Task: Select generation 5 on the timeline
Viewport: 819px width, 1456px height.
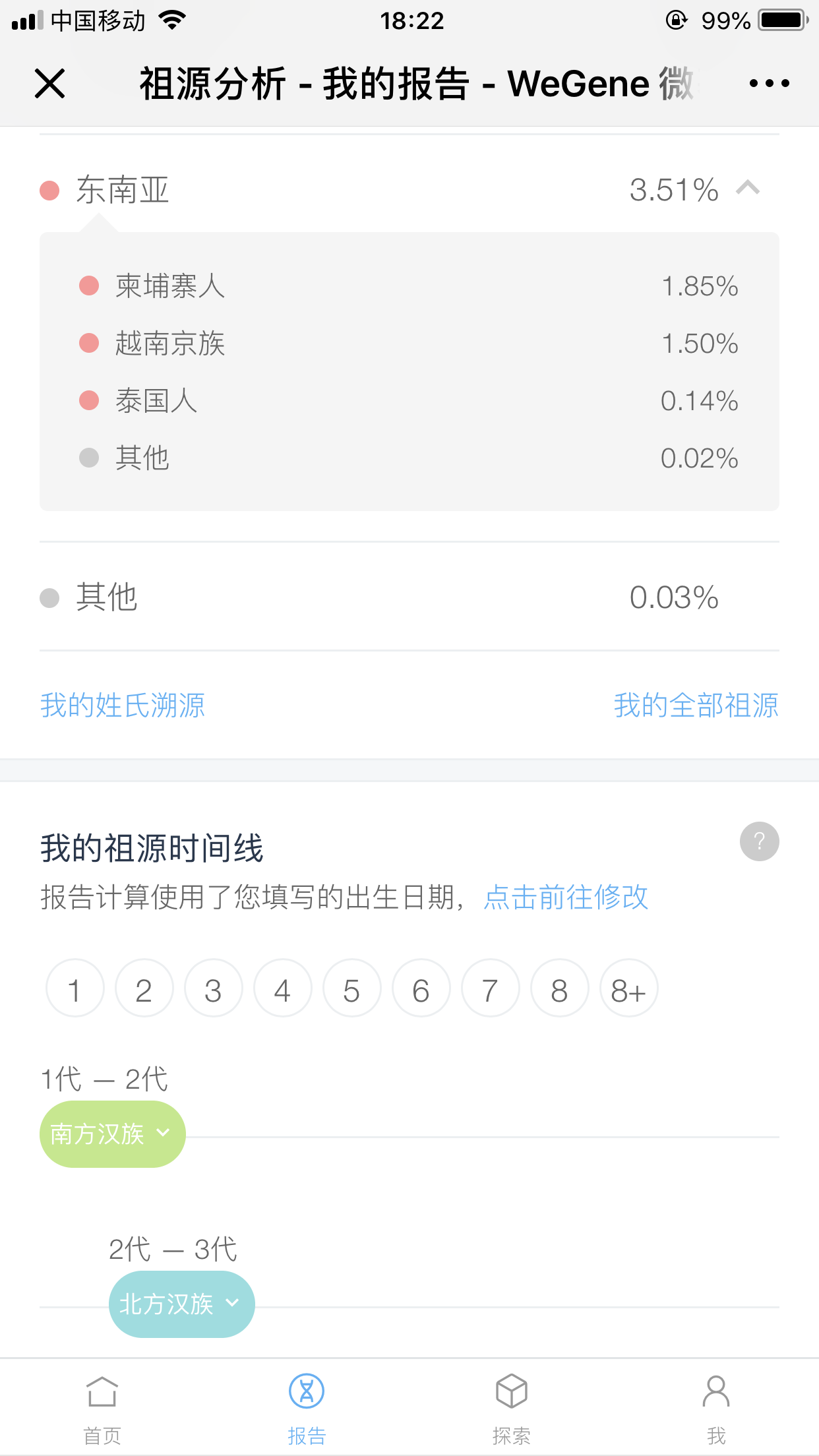Action: (x=351, y=988)
